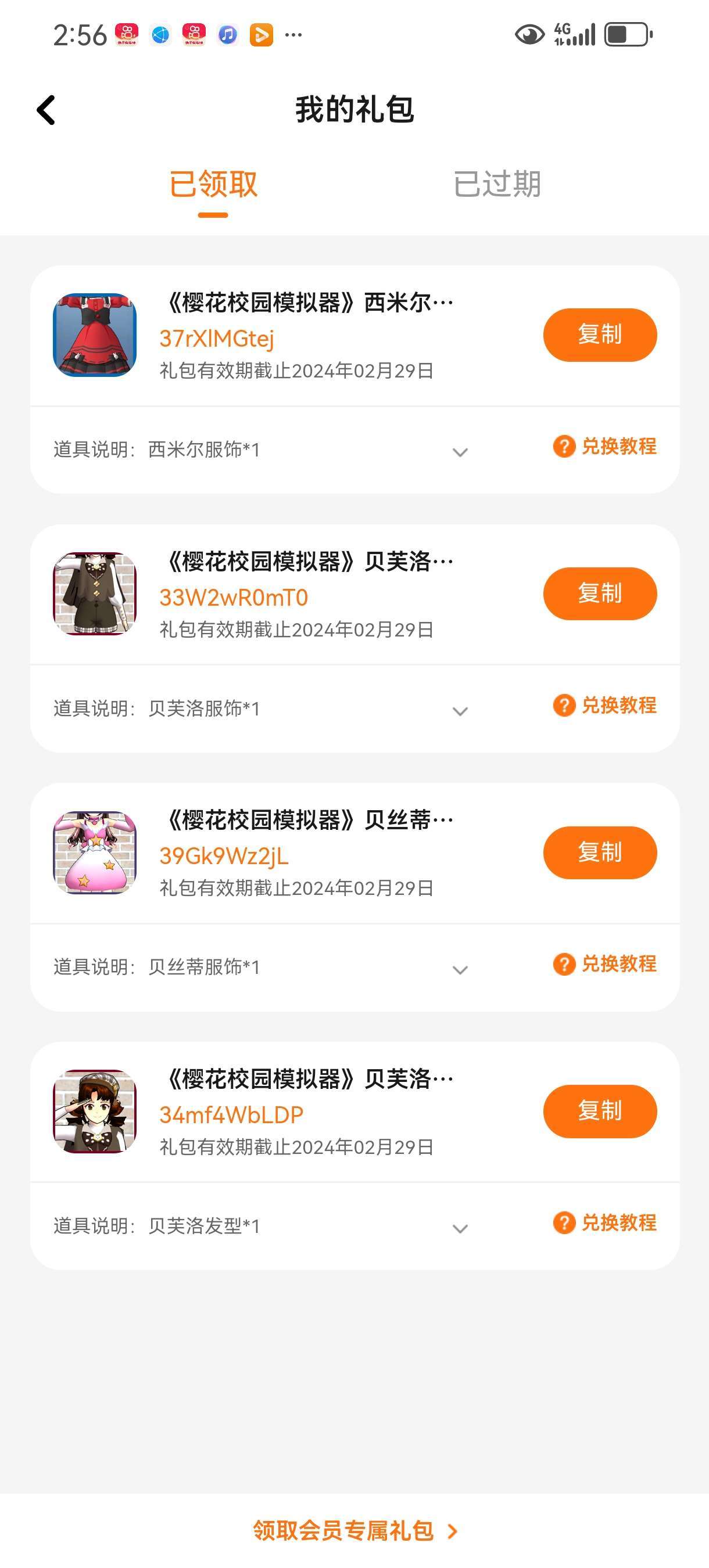The width and height of the screenshot is (709, 1568).
Task: Open 兑换教程 for the 贝芙洛服饰 gift pack
Action: coord(605,705)
